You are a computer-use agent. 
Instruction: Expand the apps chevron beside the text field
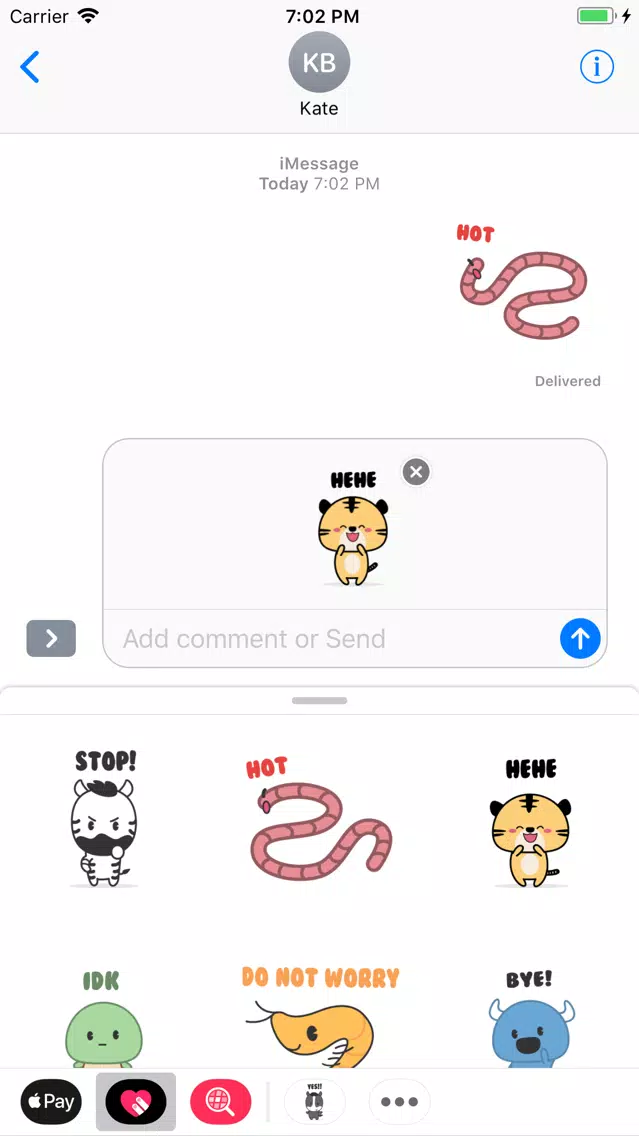click(51, 638)
